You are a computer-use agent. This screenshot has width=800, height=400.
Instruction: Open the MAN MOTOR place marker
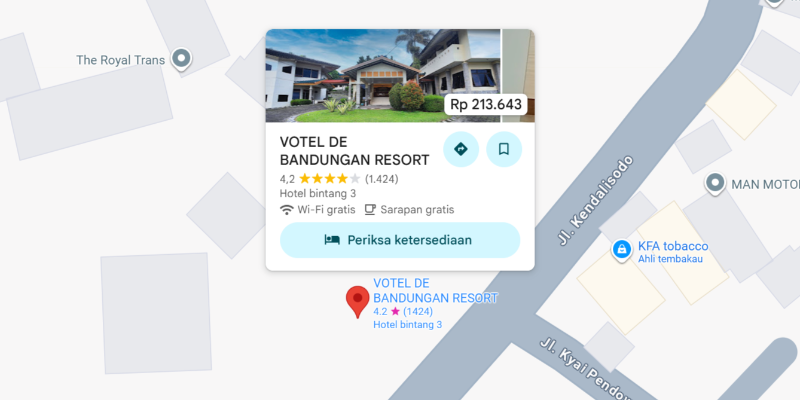click(715, 184)
